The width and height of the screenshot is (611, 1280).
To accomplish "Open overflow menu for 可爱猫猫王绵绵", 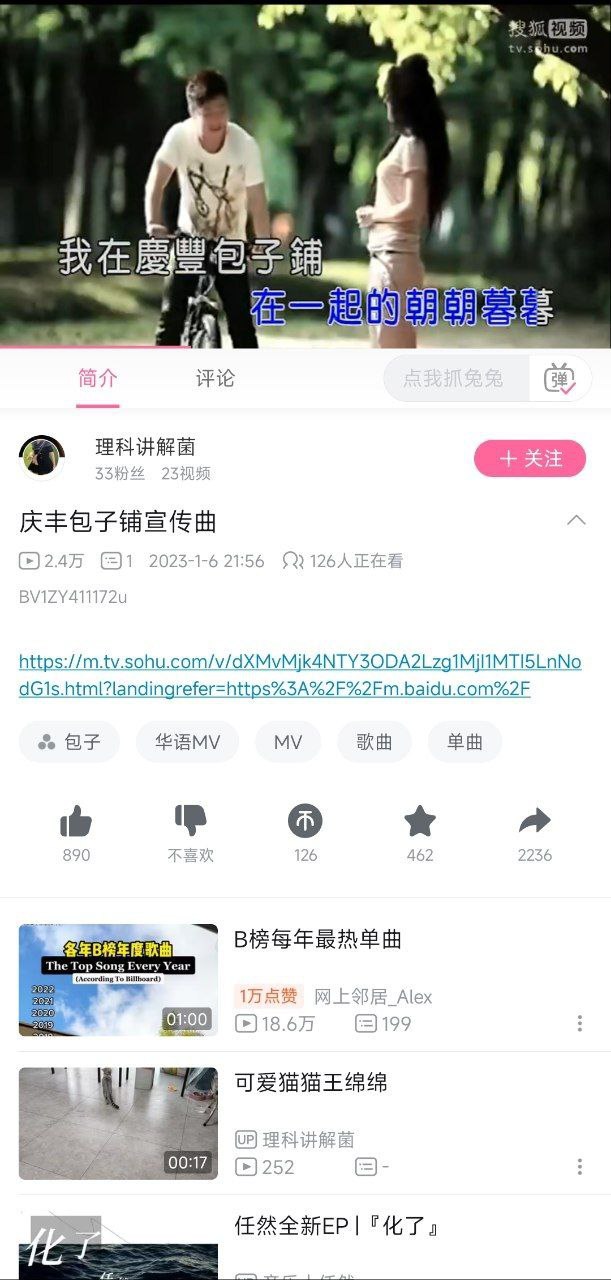I will pos(580,1166).
